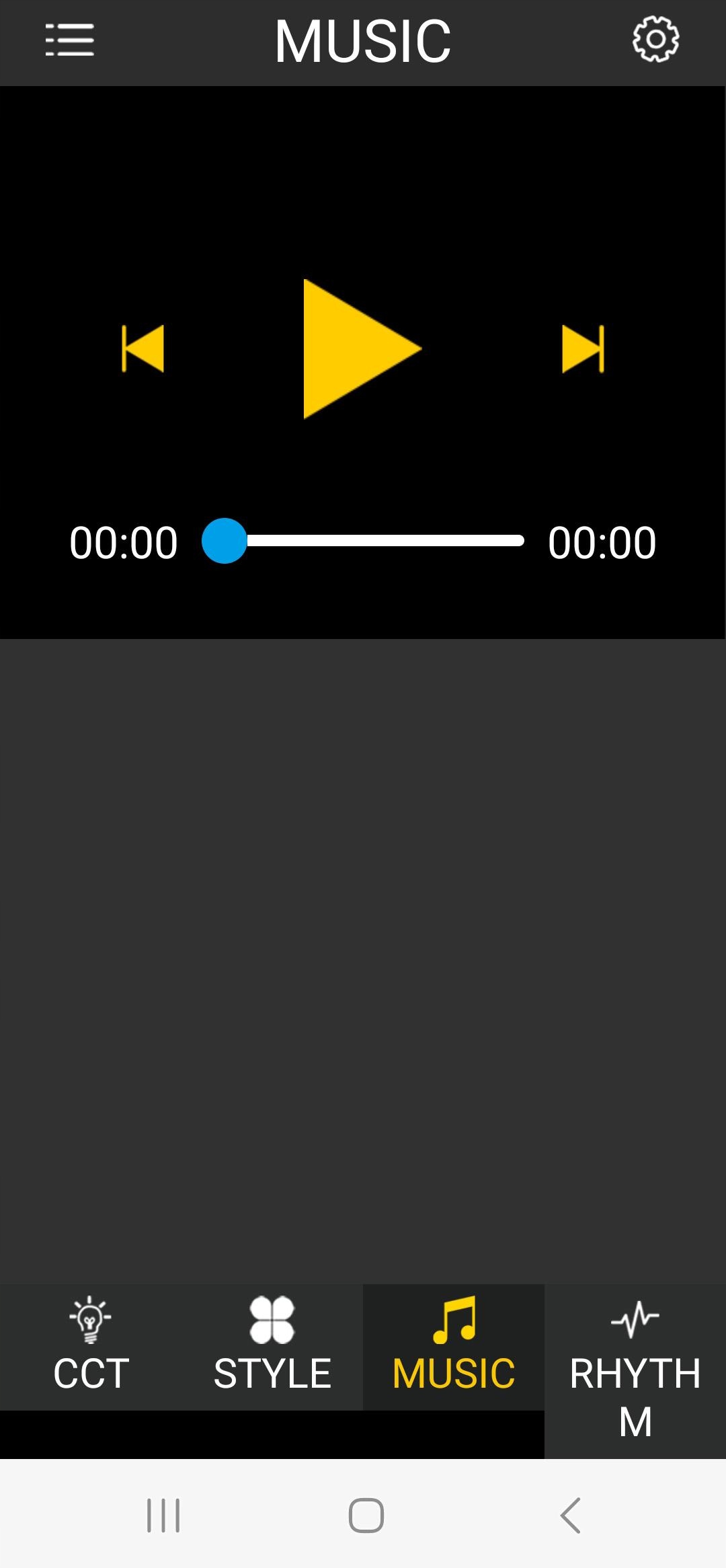726x1568 pixels.
Task: Start music playback
Action: 361,349
